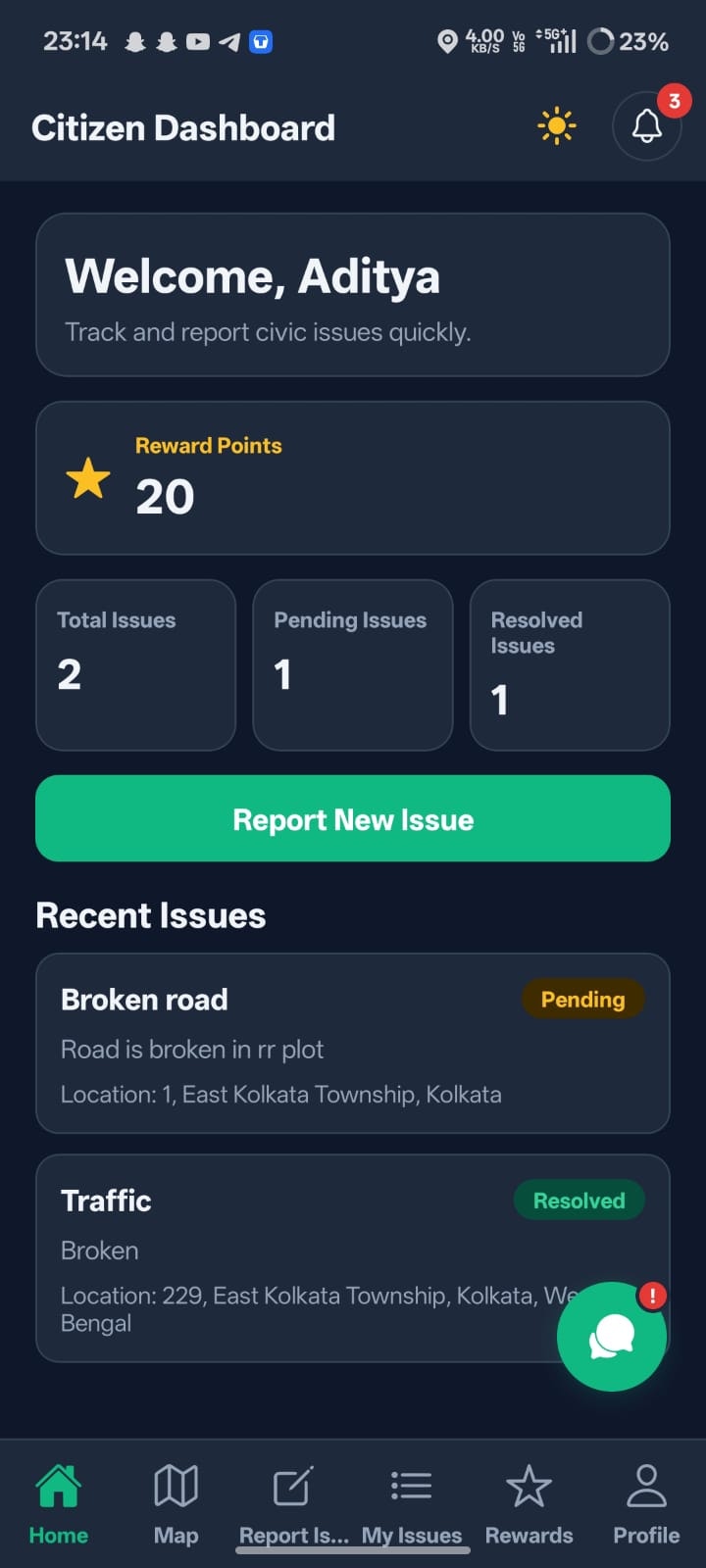Select the Map icon in bottom navigation
The height and width of the screenshot is (1568, 706).
[x=176, y=1485]
